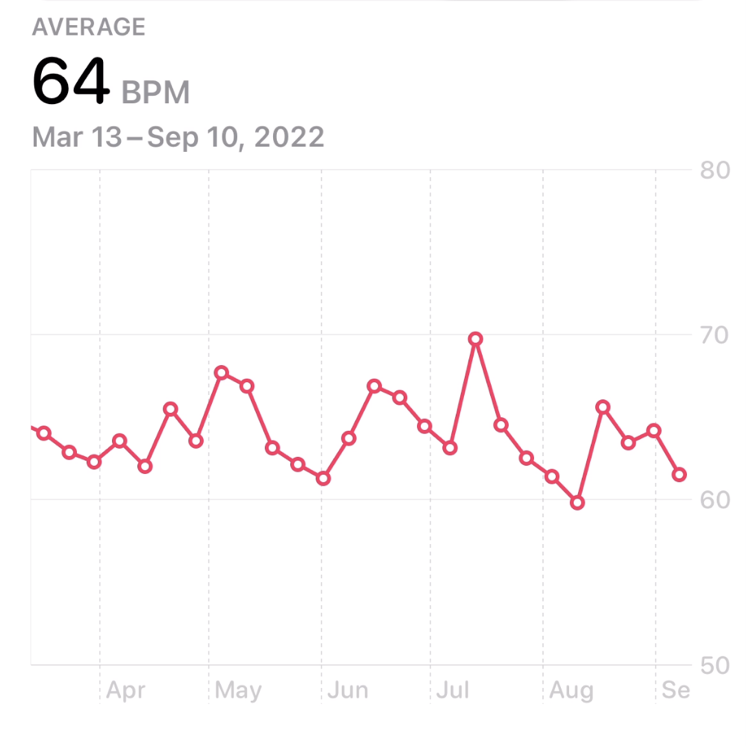Select the July peak point near 70 BPM

pyautogui.click(x=475, y=339)
